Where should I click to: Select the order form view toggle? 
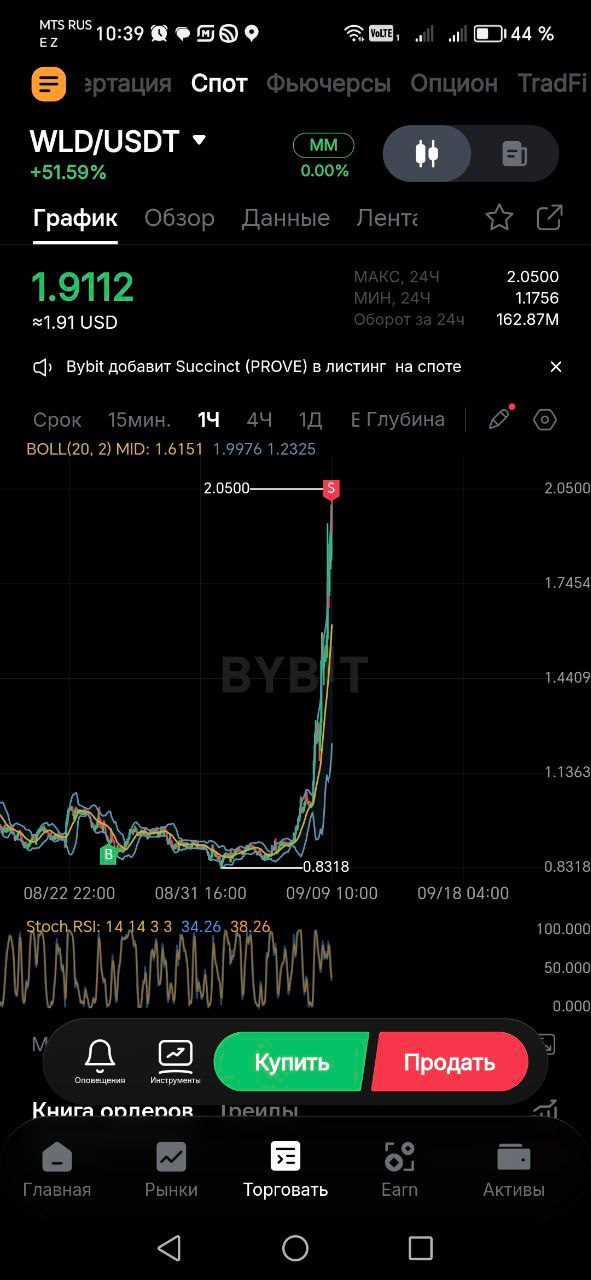[514, 154]
